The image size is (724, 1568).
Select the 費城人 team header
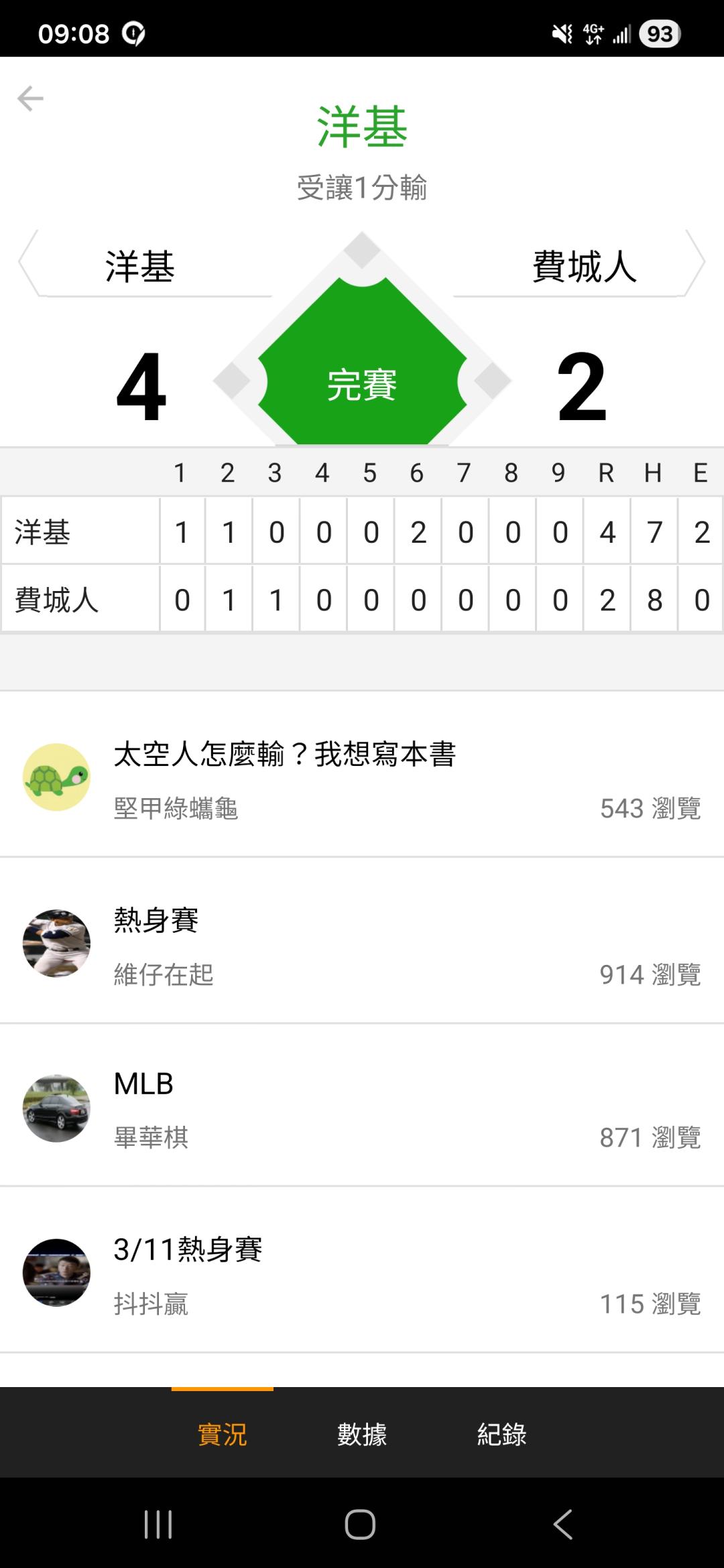(583, 266)
